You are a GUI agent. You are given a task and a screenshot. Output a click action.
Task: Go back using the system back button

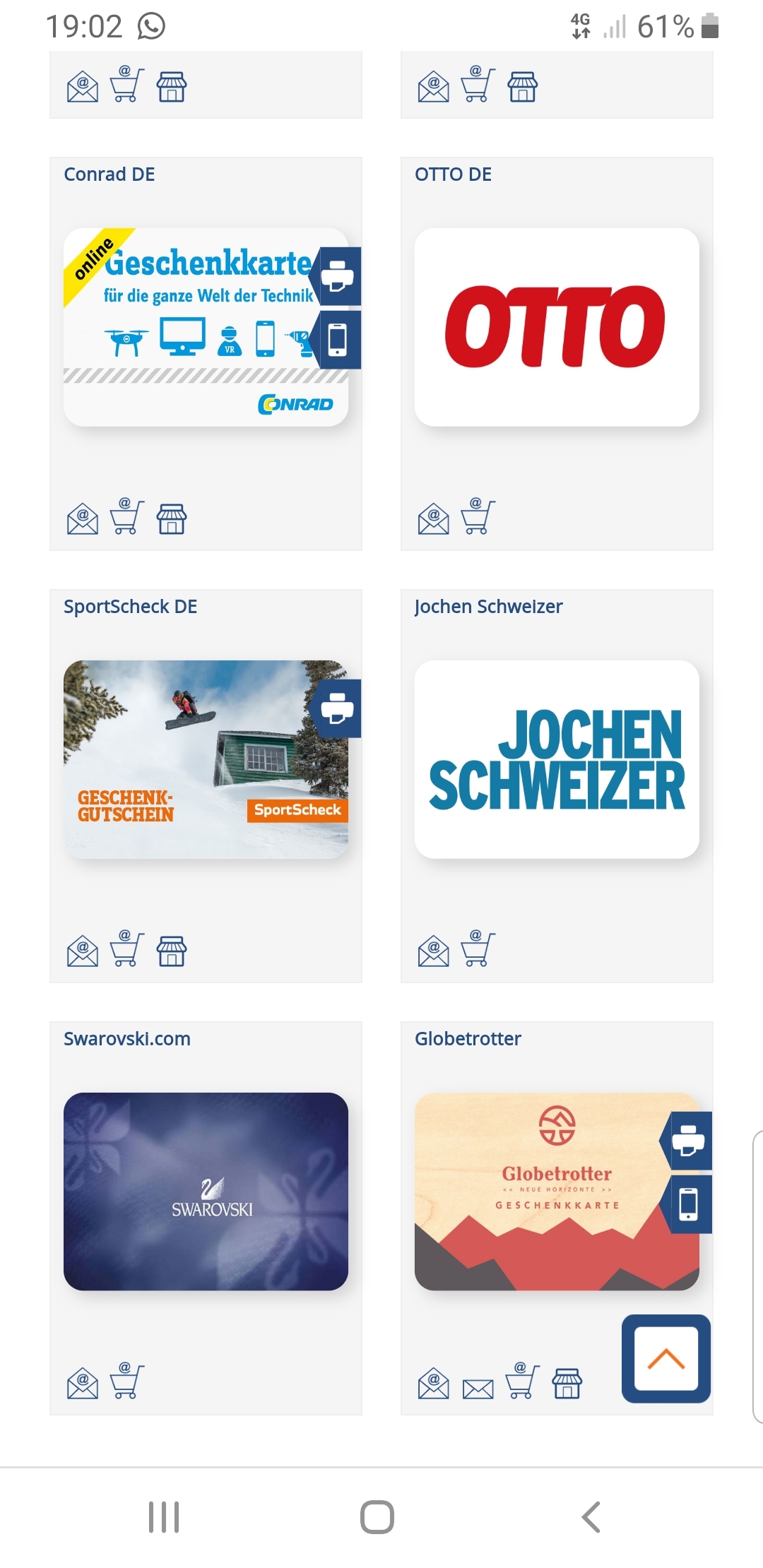[591, 1517]
